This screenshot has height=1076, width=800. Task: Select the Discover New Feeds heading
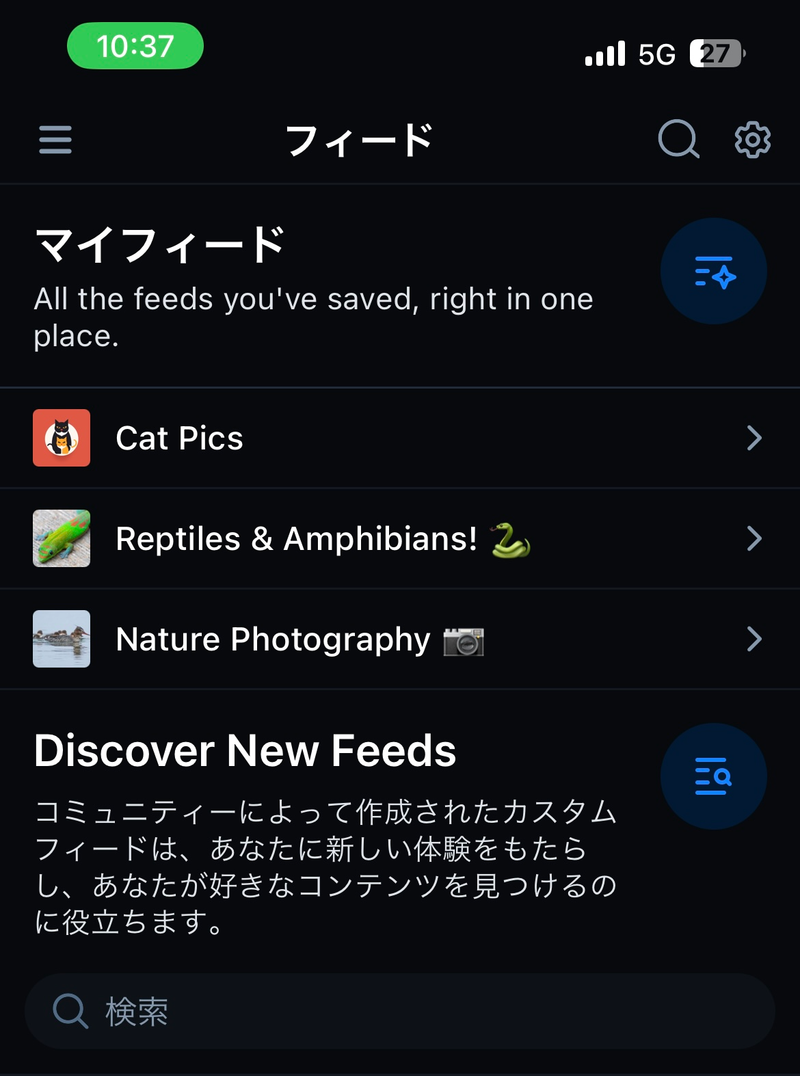245,750
